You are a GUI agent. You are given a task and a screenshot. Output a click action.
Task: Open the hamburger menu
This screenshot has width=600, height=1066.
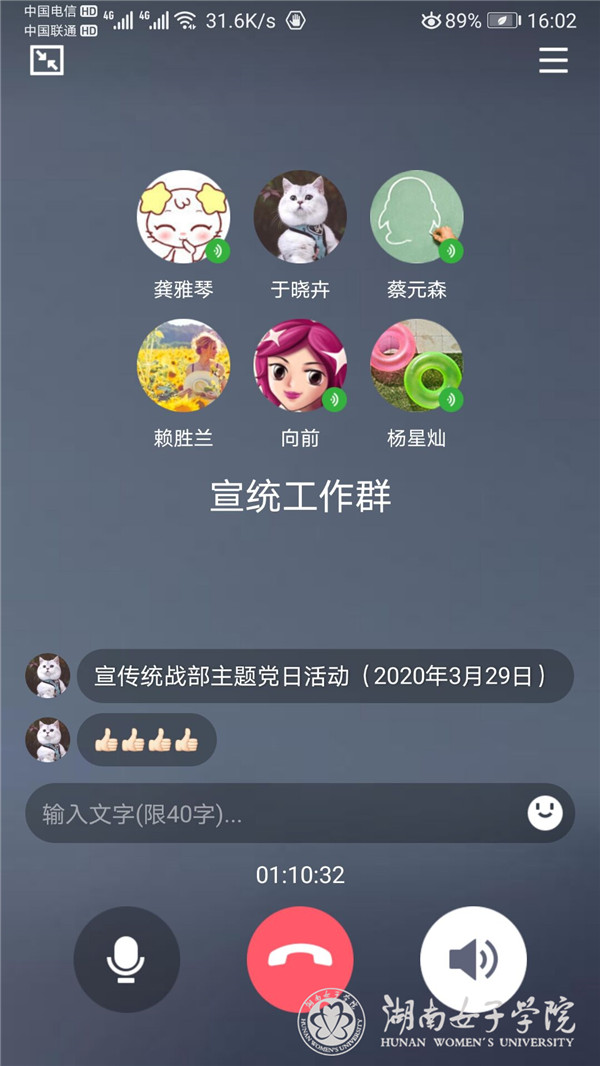[x=553, y=61]
